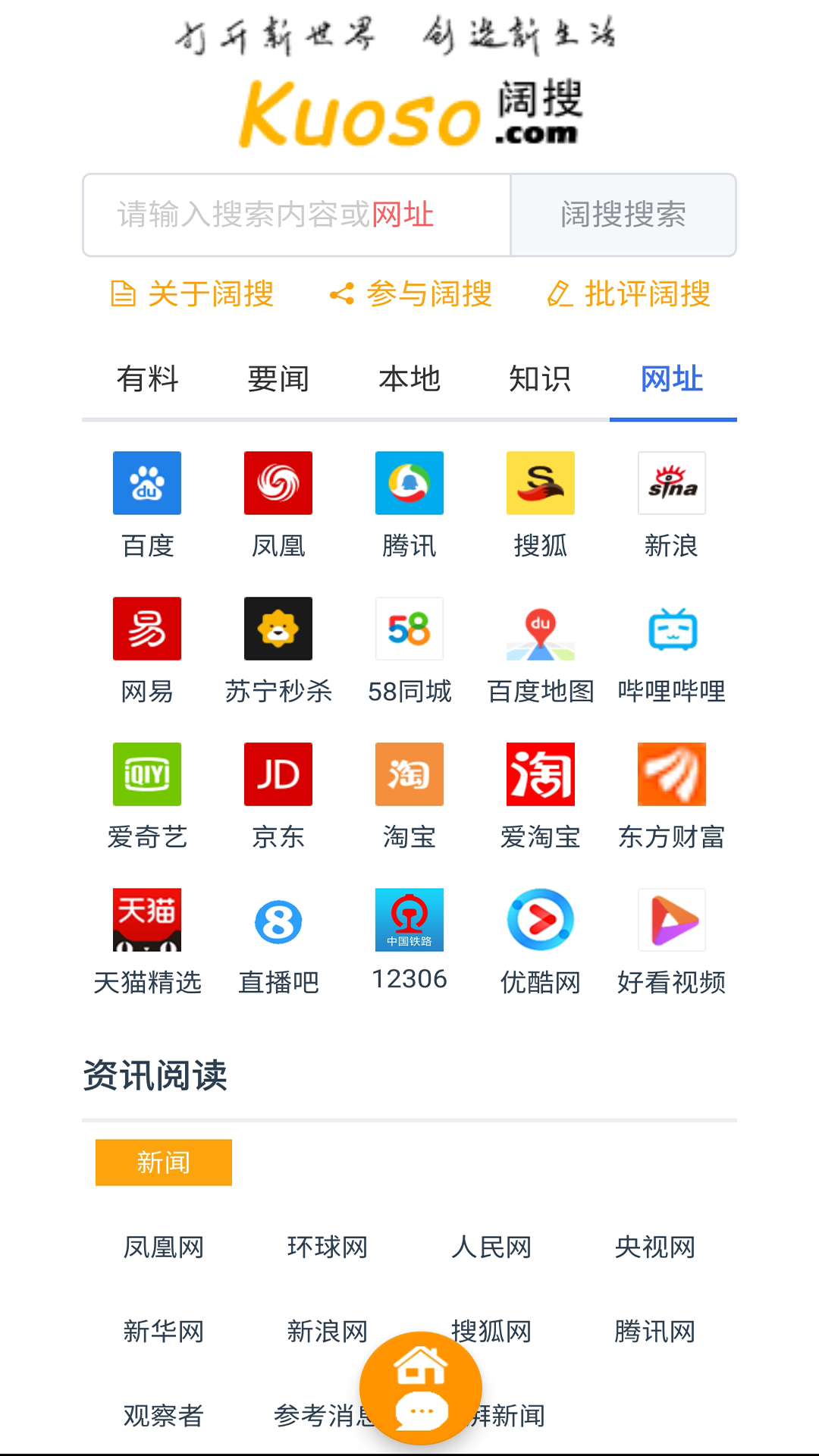Select the 本地 tab
Image resolution: width=819 pixels, height=1456 pixels.
[x=409, y=379]
